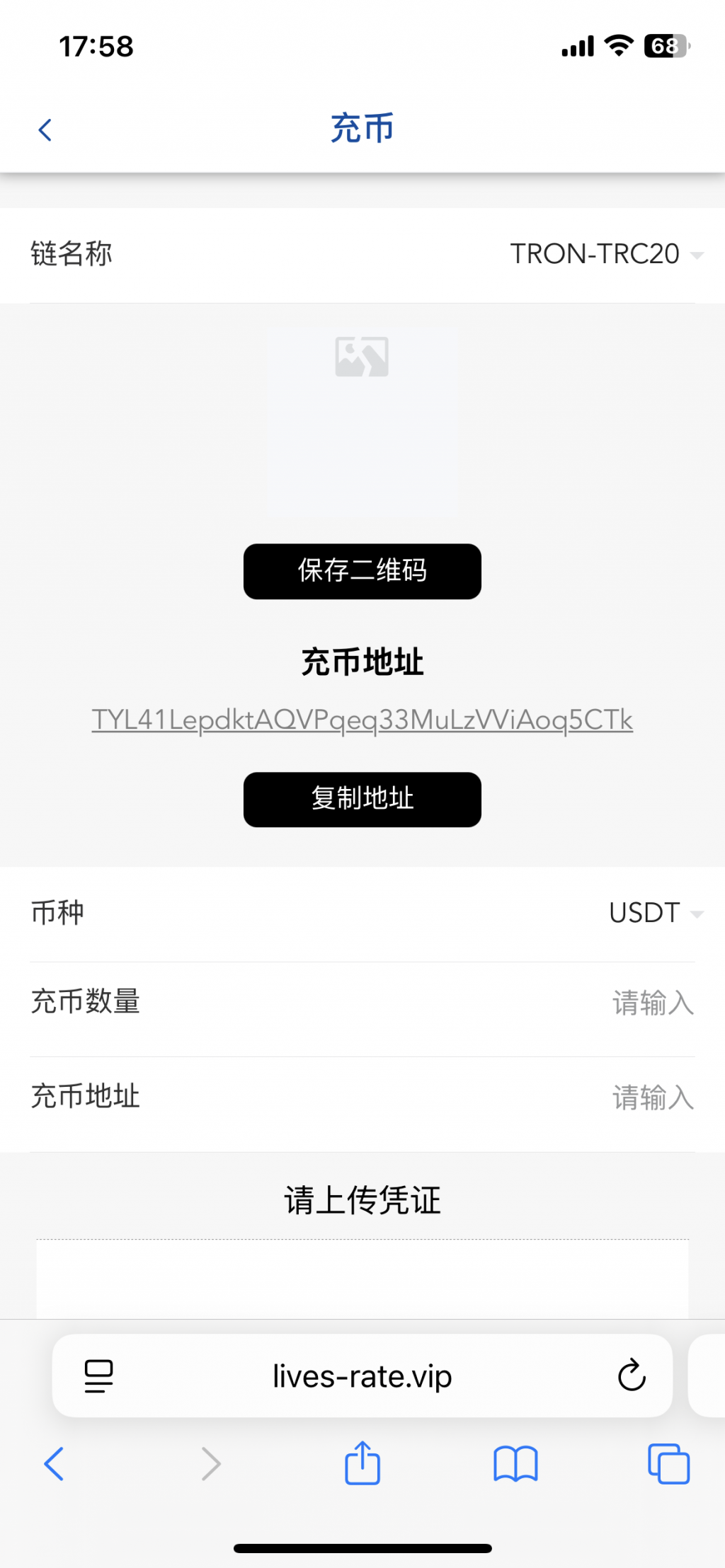Tap the back chevron next to 充币 title
This screenshot has height=1568, width=725.
coord(45,129)
